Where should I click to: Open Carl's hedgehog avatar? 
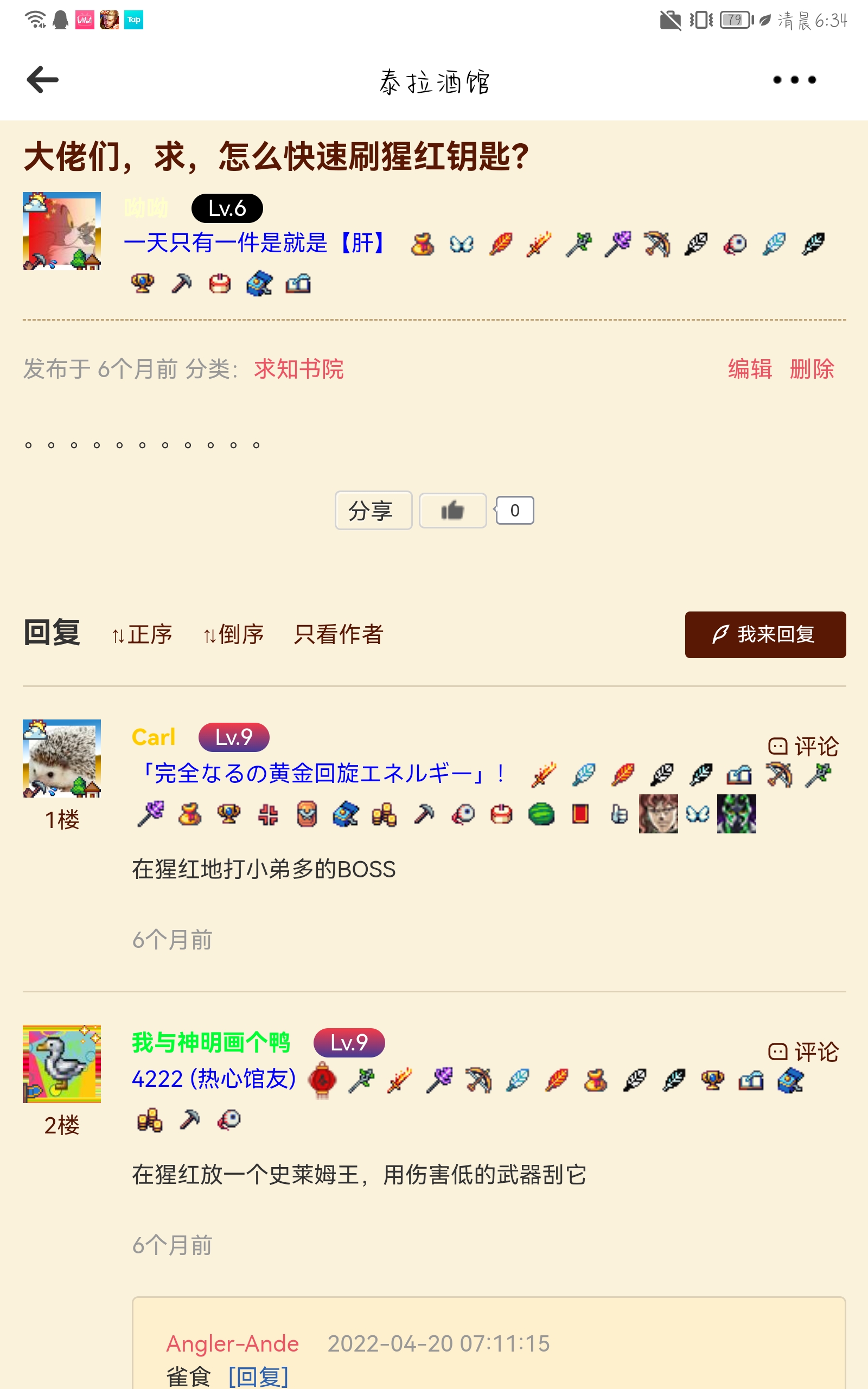[x=62, y=758]
